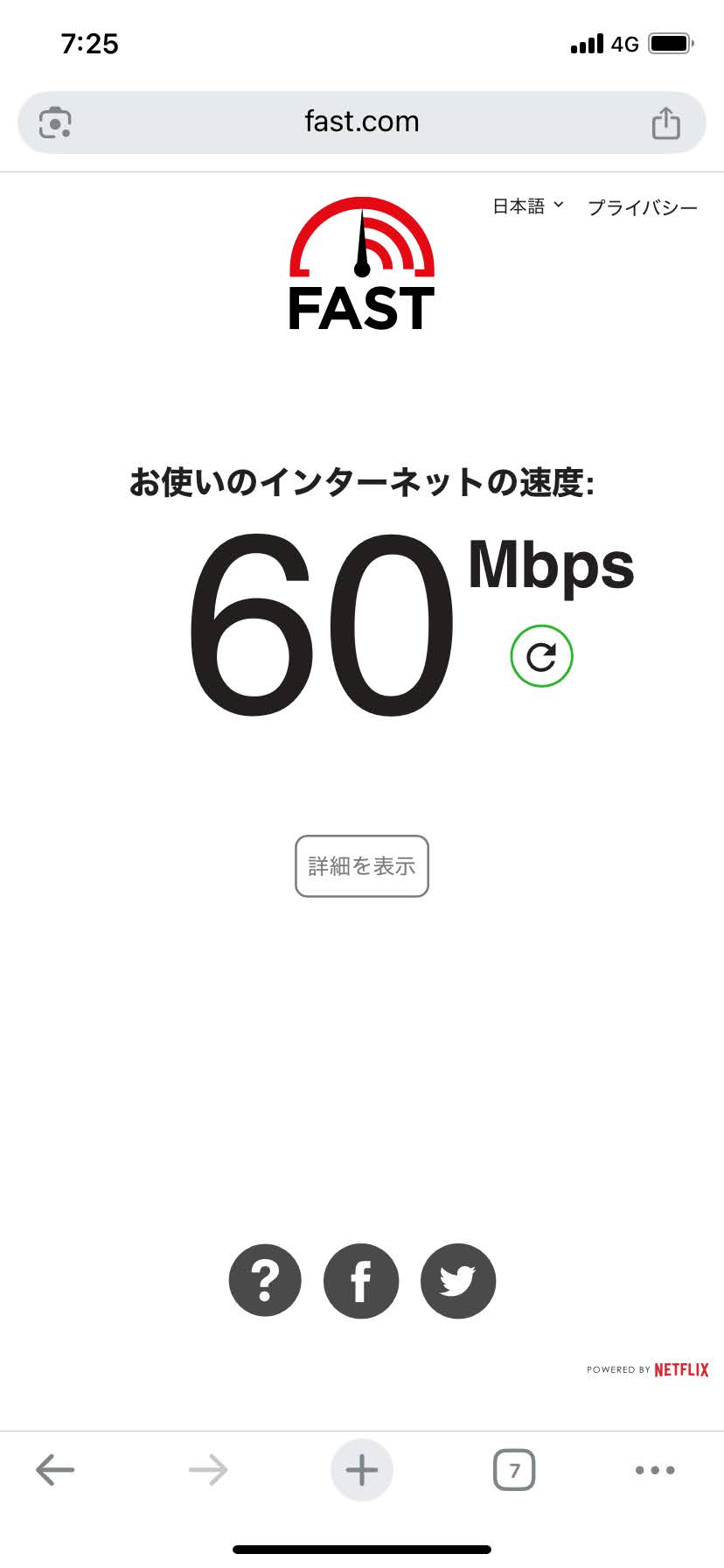Rerun the speed test with refresh icon
The width and height of the screenshot is (724, 1568).
pos(541,656)
